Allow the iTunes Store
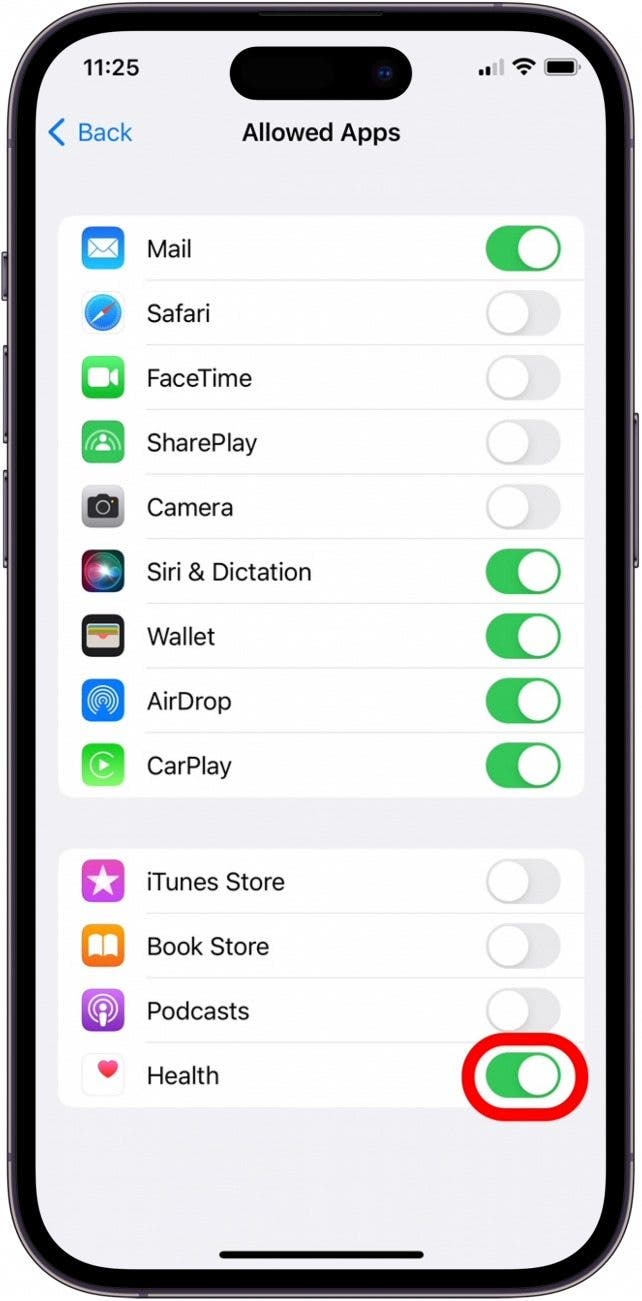 coord(523,882)
